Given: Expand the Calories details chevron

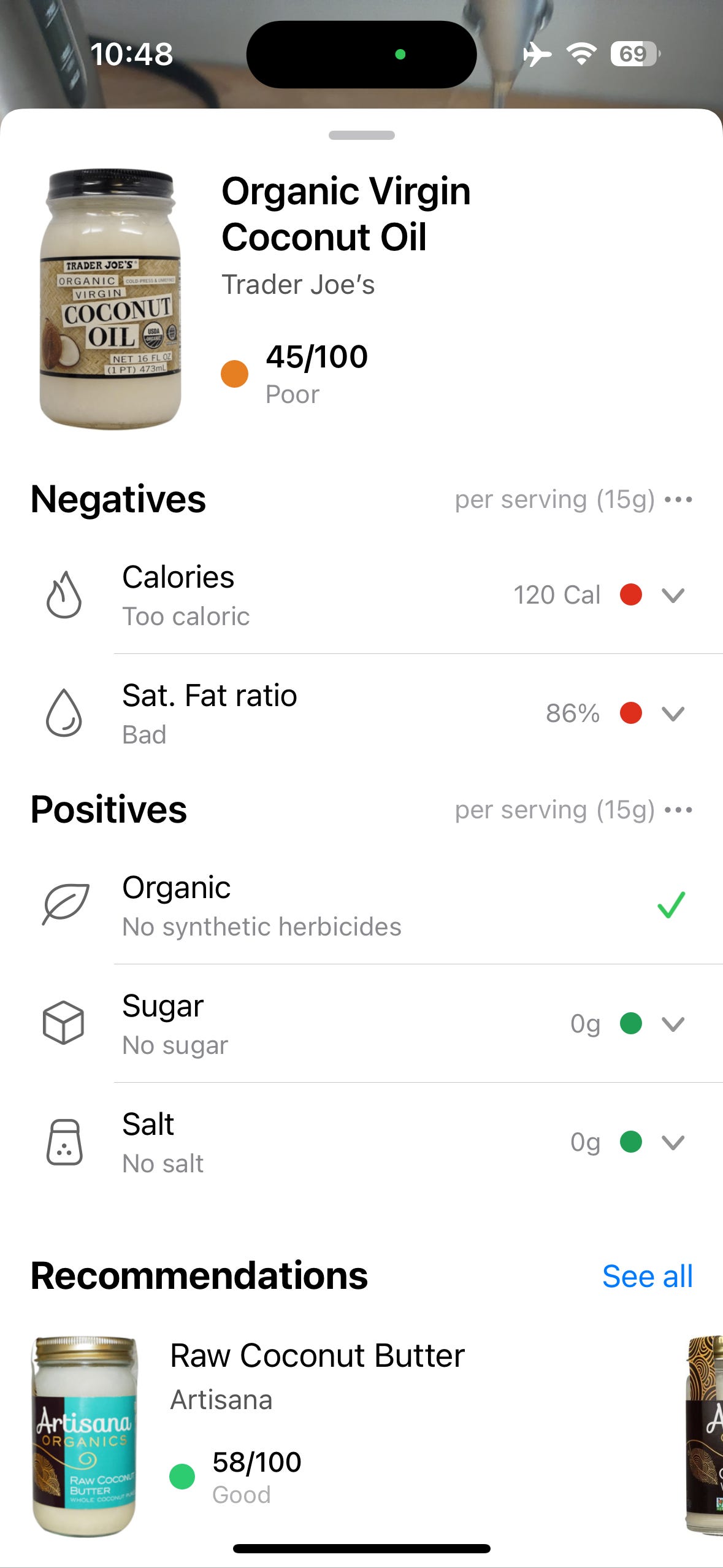Looking at the screenshot, I should (673, 595).
